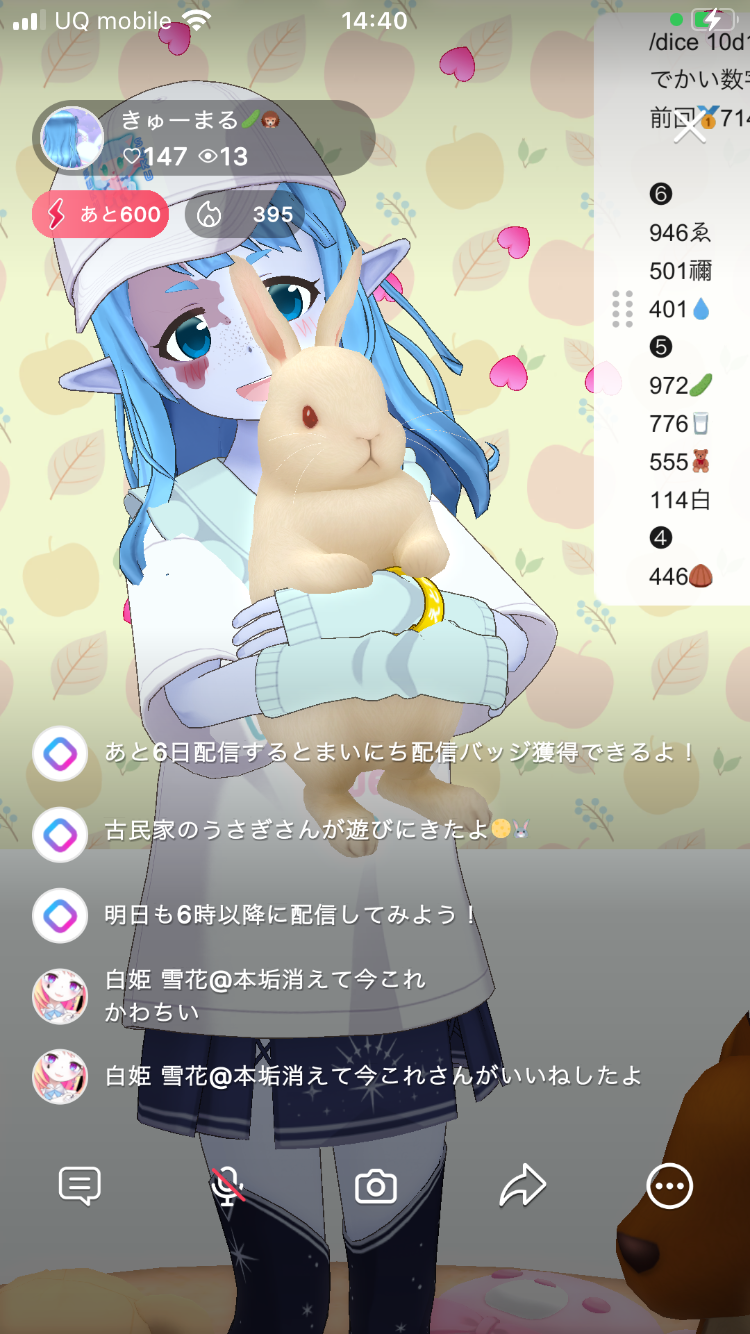Tap 白姫 雪花's いいね notification avatar
This screenshot has height=1334, width=750.
point(60,1077)
